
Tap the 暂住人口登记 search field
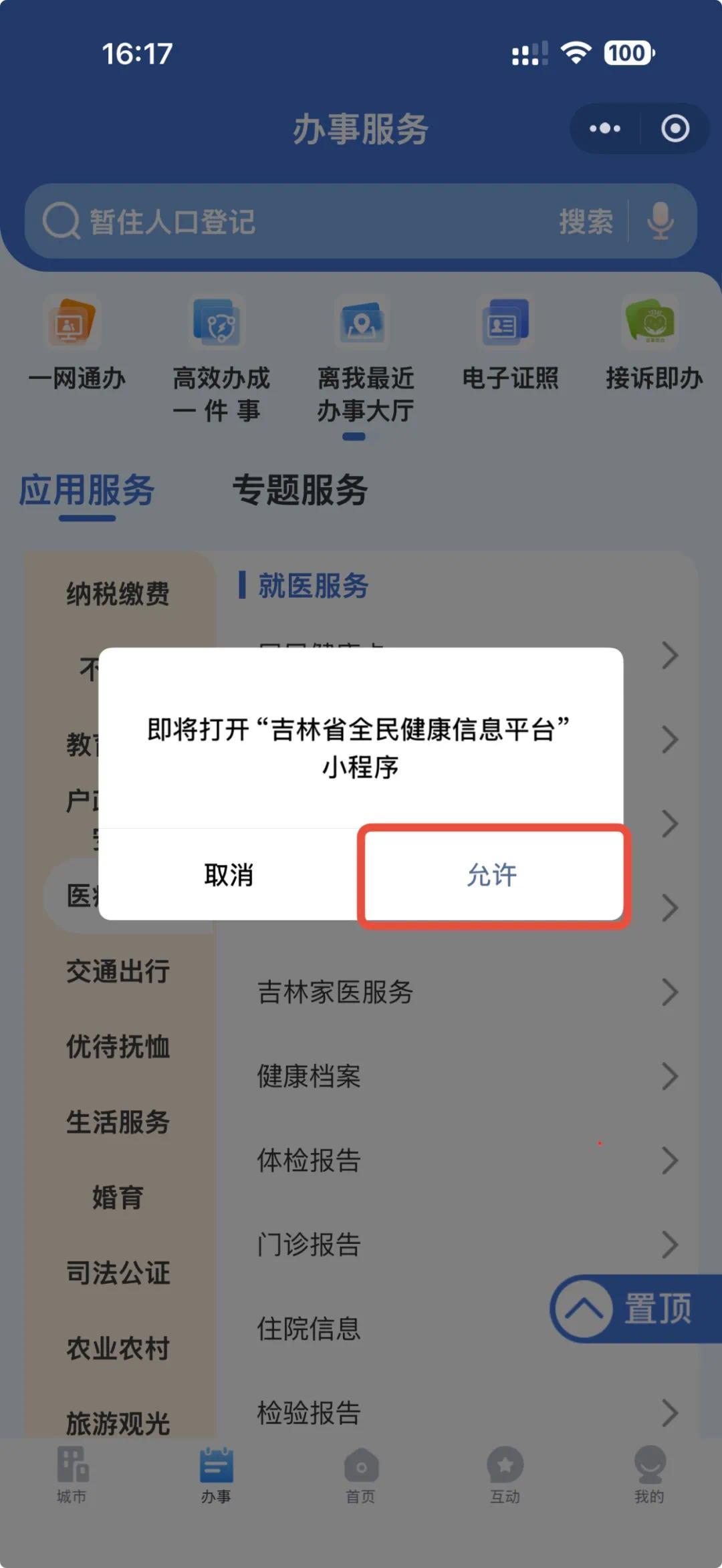click(x=267, y=223)
